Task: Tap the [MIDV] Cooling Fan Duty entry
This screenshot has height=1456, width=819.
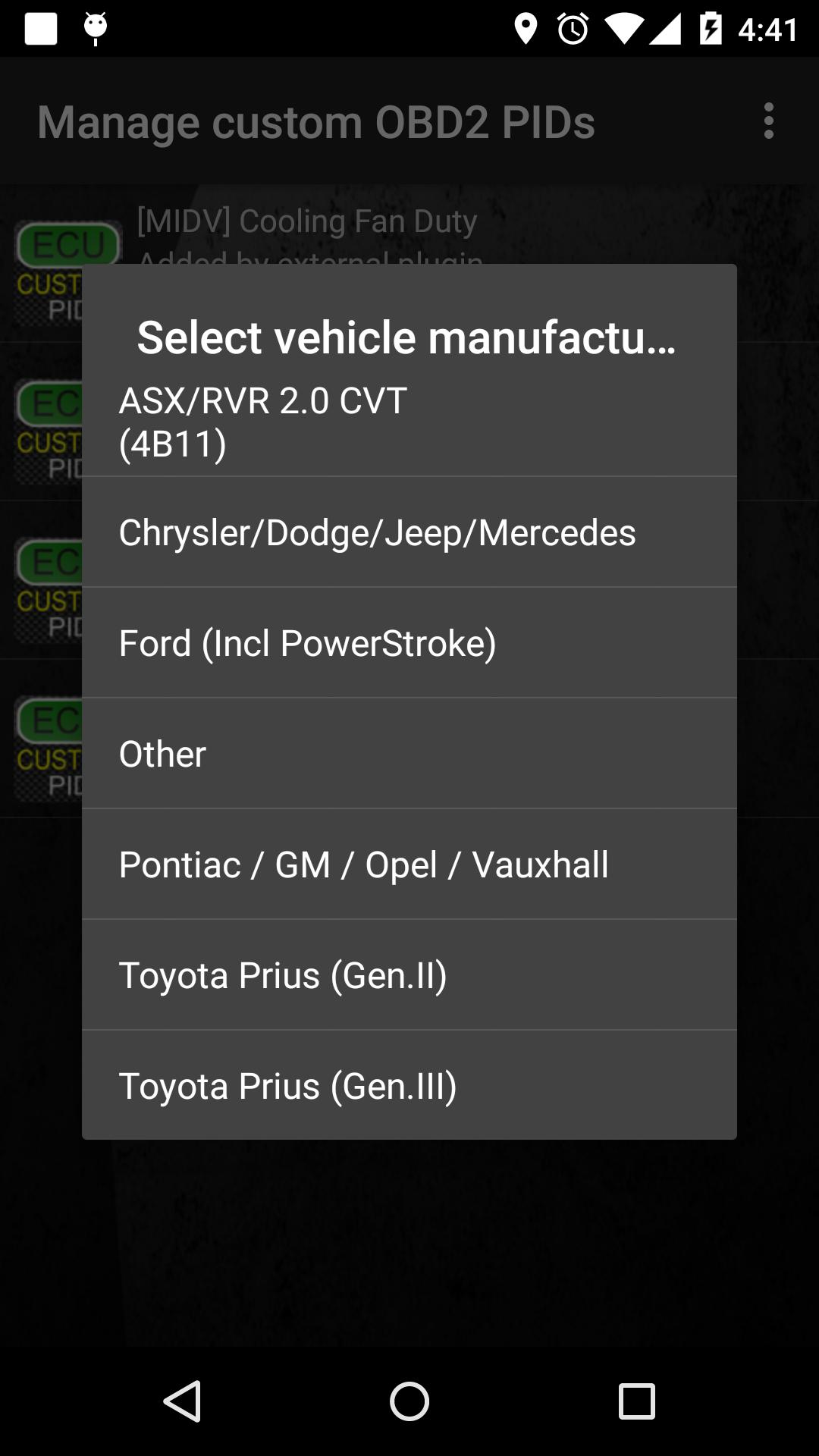Action: (307, 220)
